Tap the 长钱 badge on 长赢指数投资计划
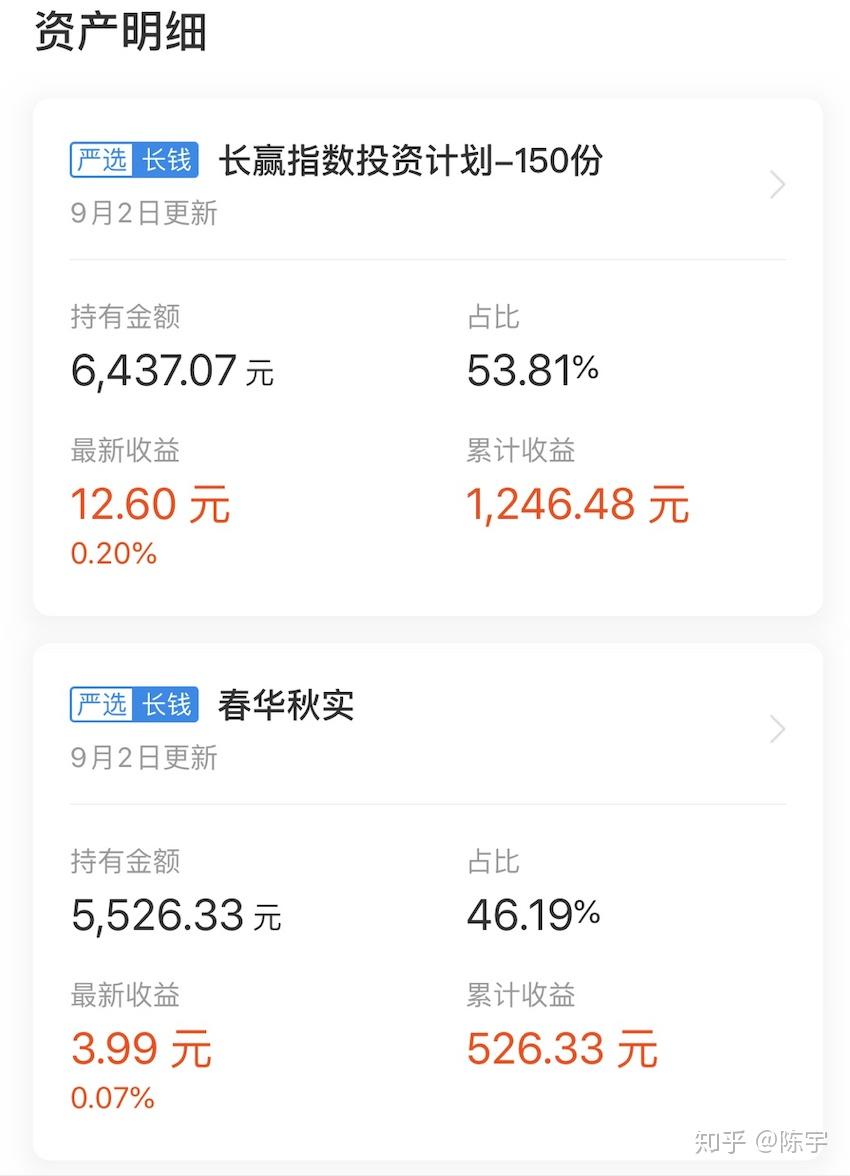850x1176 pixels. (168, 159)
